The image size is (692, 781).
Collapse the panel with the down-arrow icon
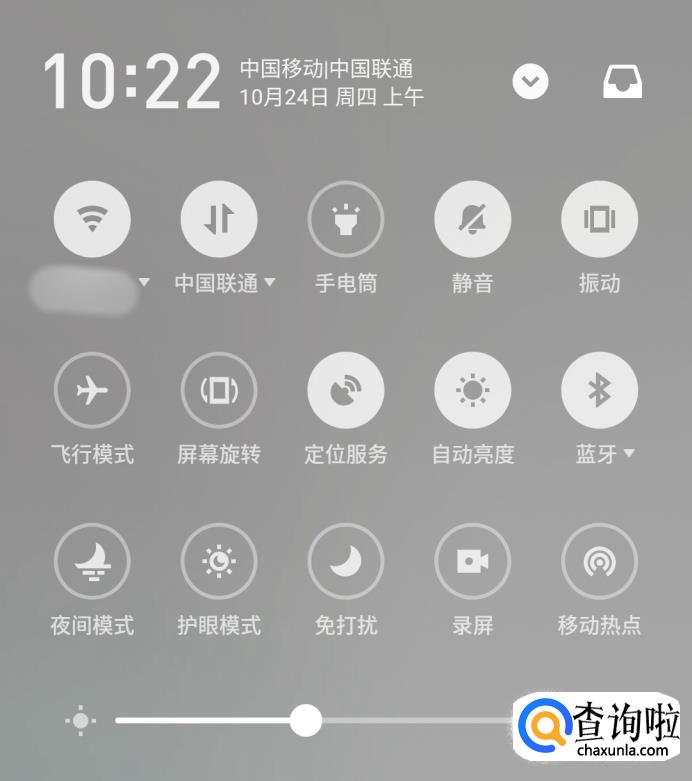pos(531,82)
